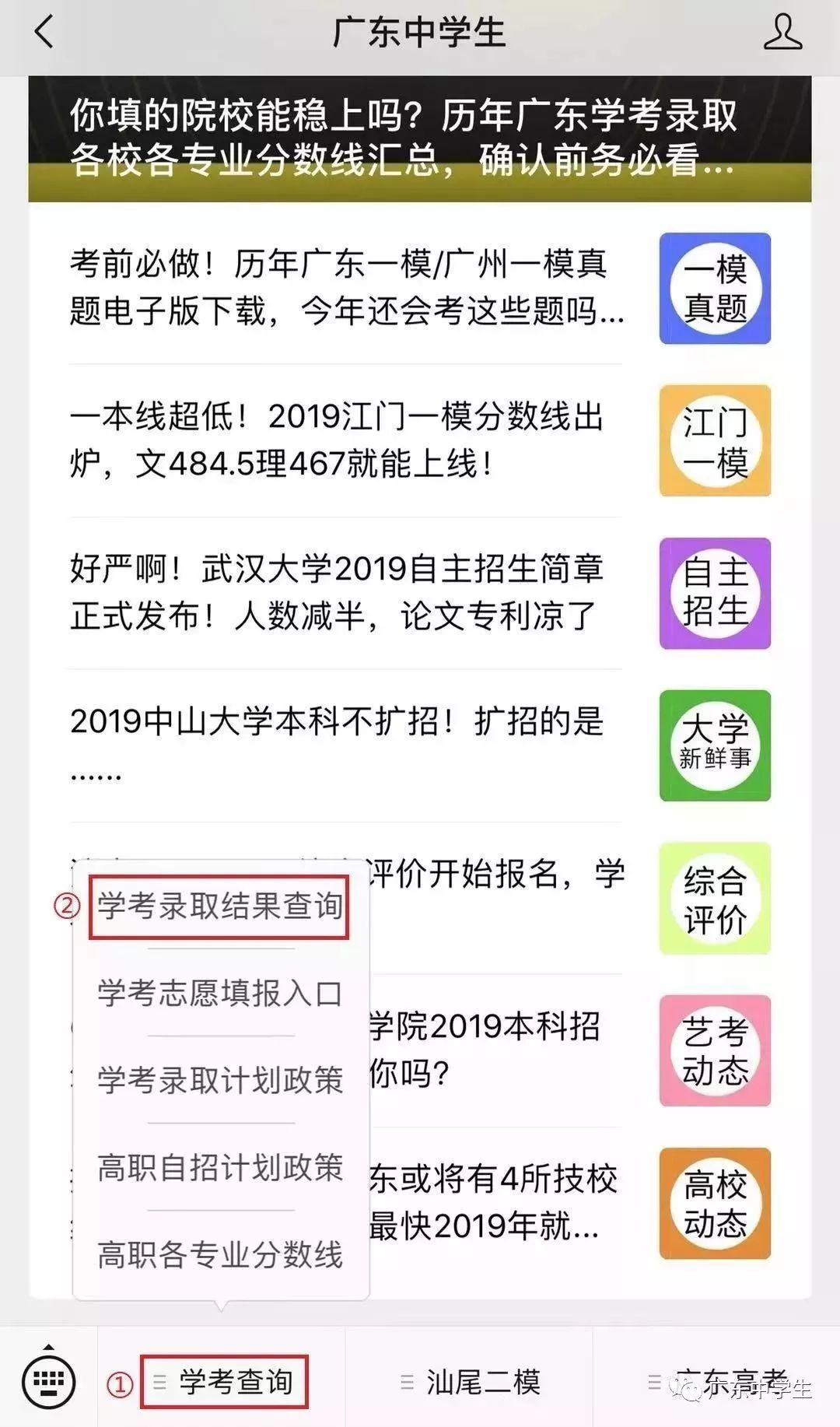Viewport: 840px width, 1427px height.
Task: Open the 2019中山大学本科不扩招 article
Action: click(x=420, y=745)
